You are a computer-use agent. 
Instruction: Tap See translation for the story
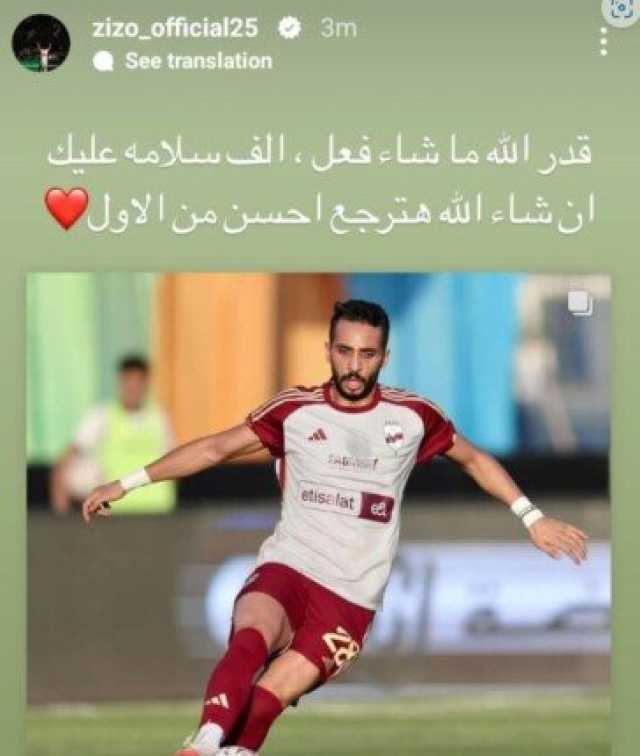tap(197, 61)
